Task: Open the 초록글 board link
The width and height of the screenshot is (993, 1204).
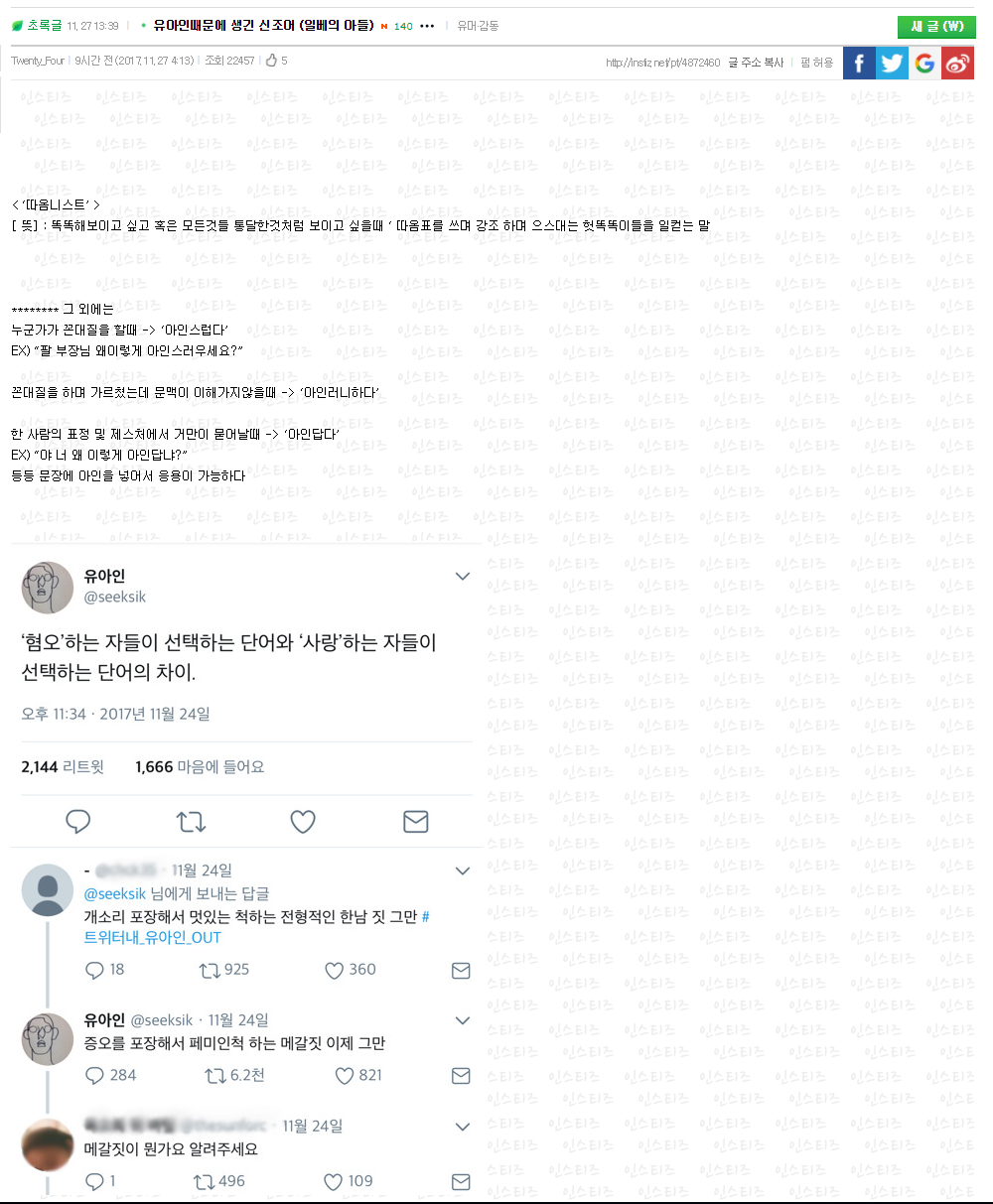Action: click(x=45, y=26)
